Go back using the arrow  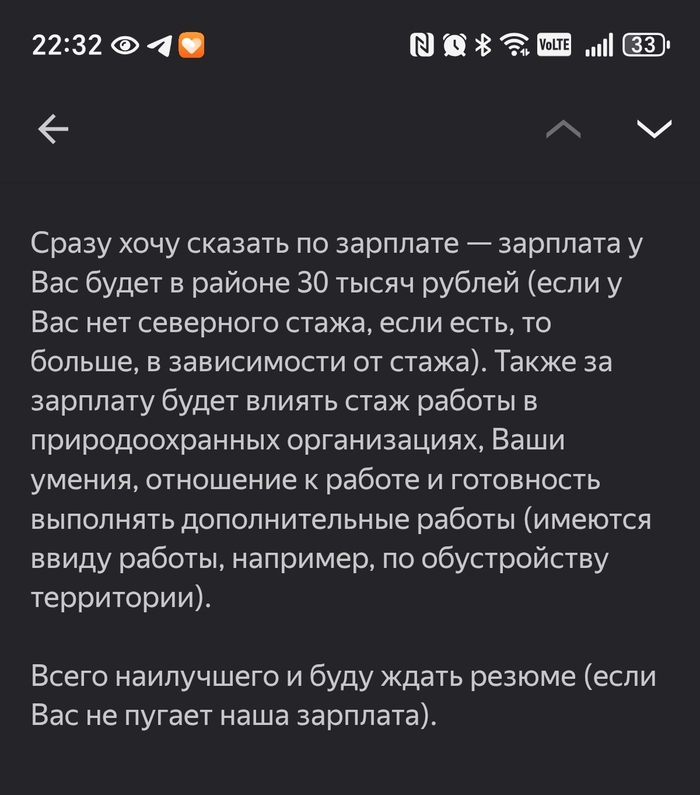(53, 129)
